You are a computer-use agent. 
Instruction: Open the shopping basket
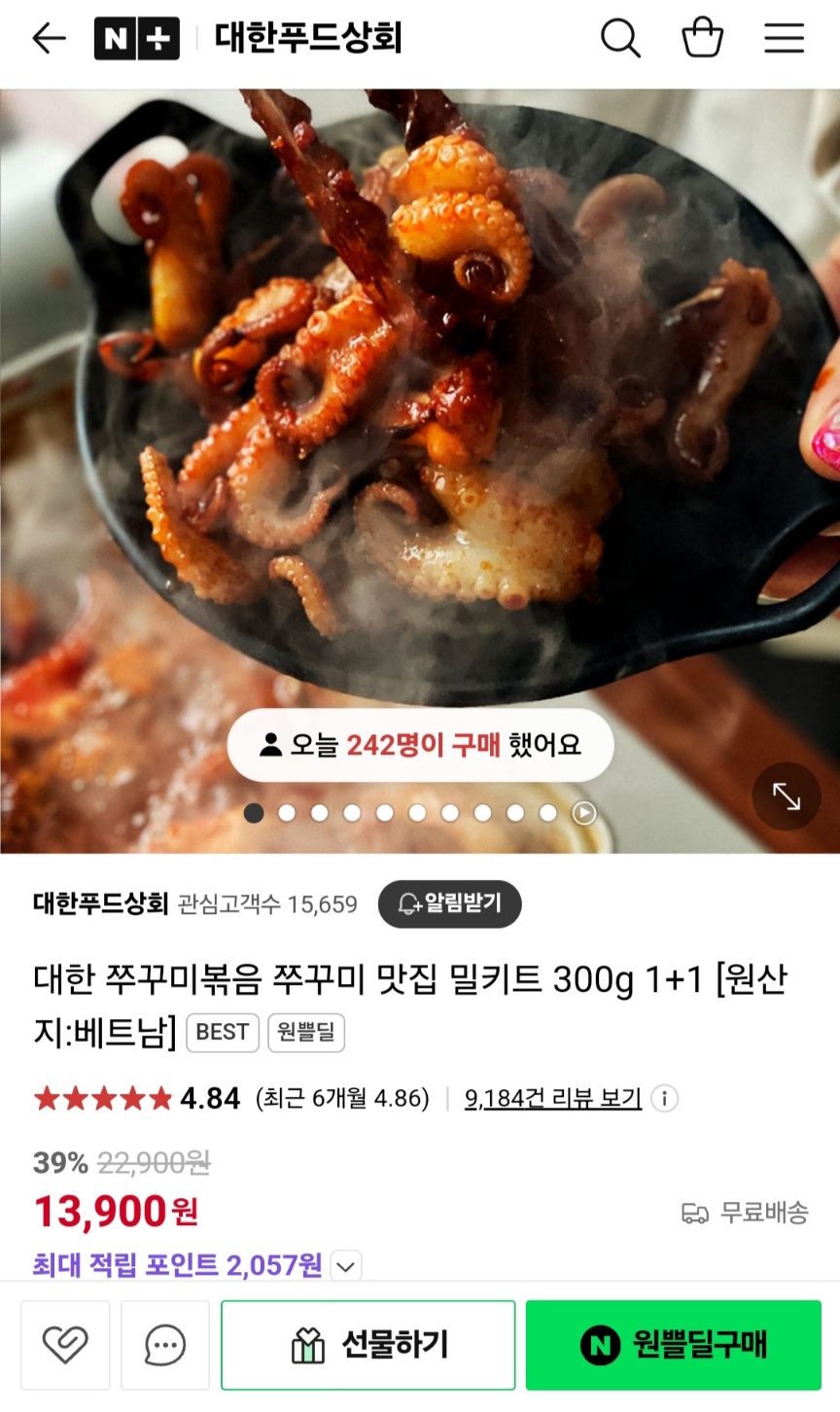[x=702, y=39]
